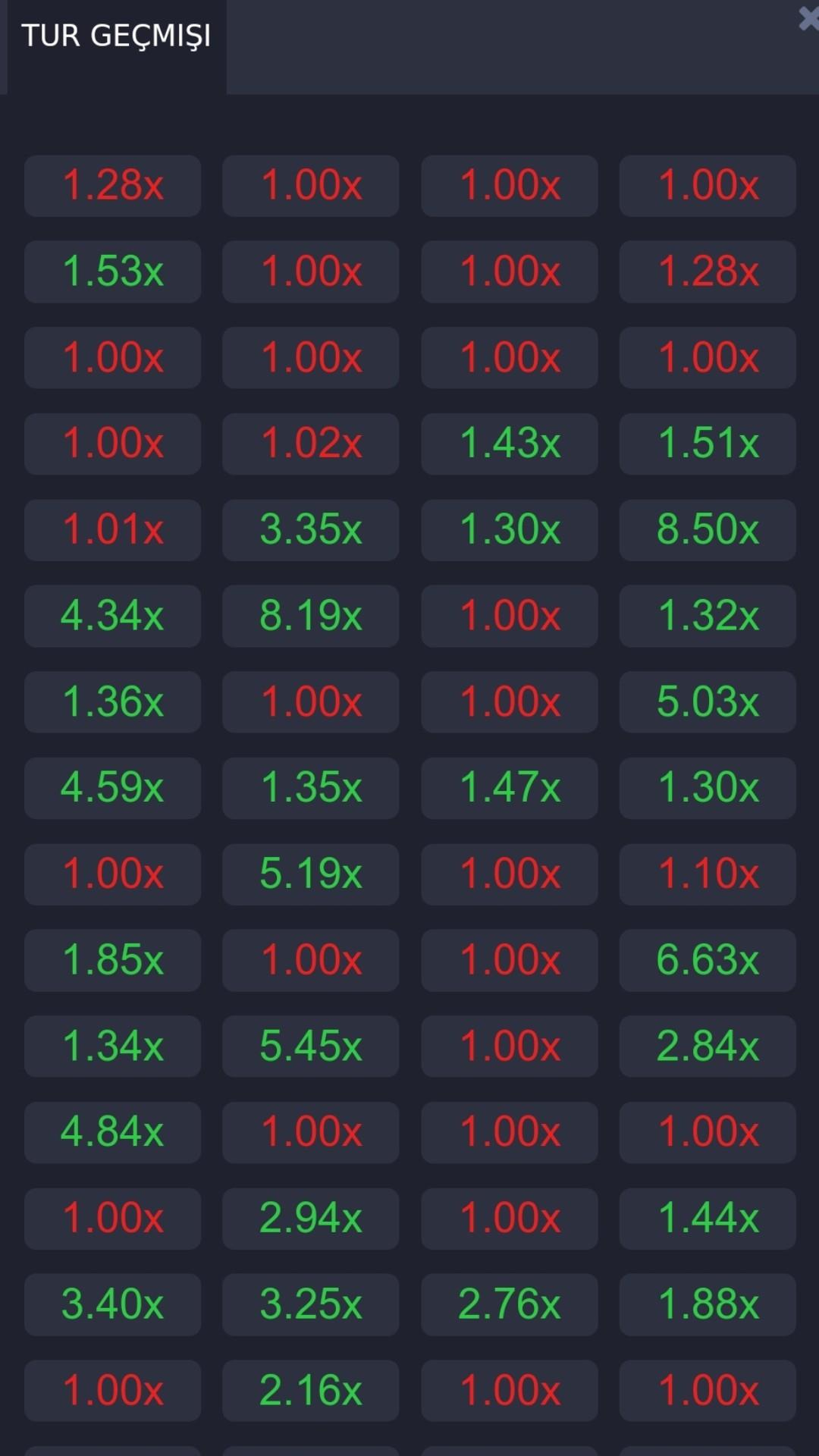Open the 3.40x round result
819x1456 pixels.
coord(112,1304)
